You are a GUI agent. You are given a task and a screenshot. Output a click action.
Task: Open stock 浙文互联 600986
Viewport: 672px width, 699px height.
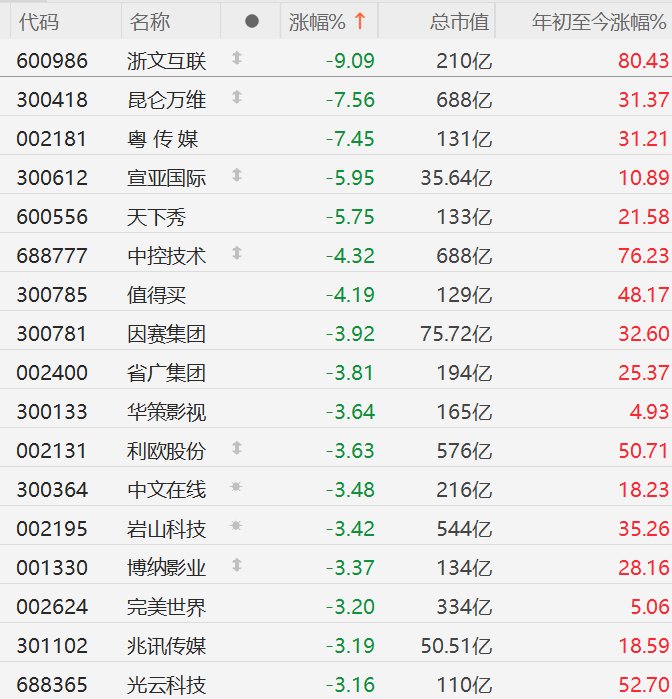167,61
